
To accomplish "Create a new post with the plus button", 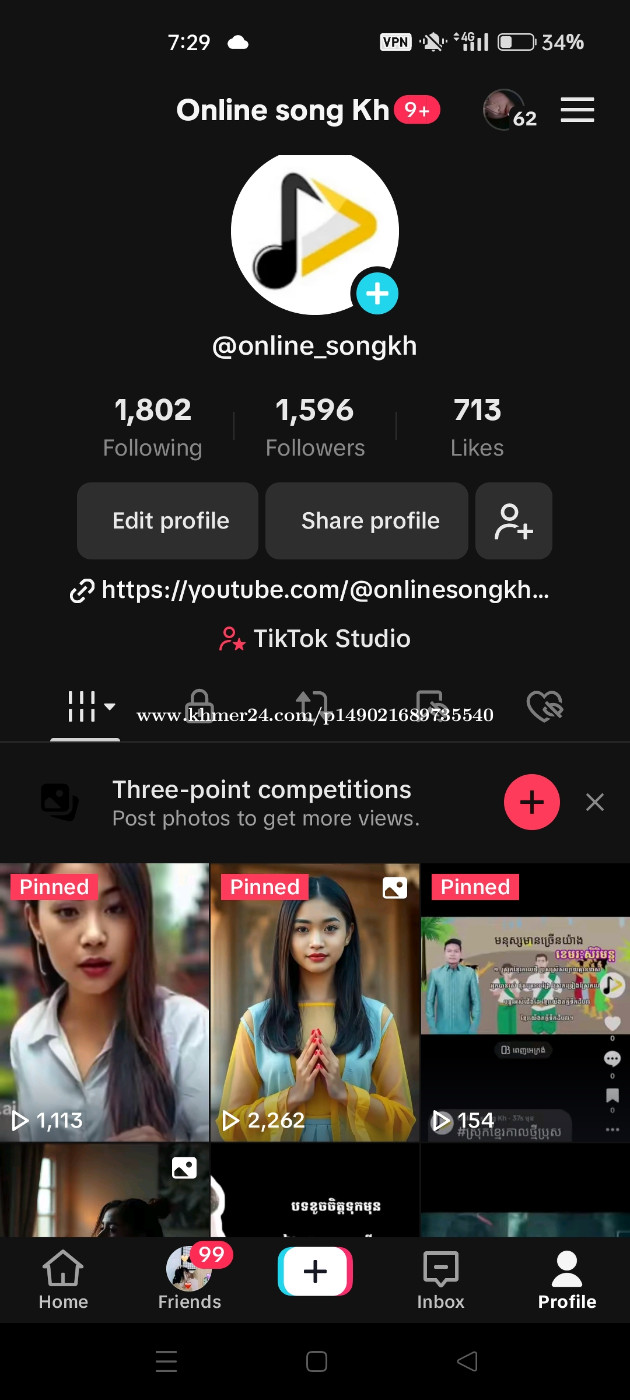I will (315, 1271).
